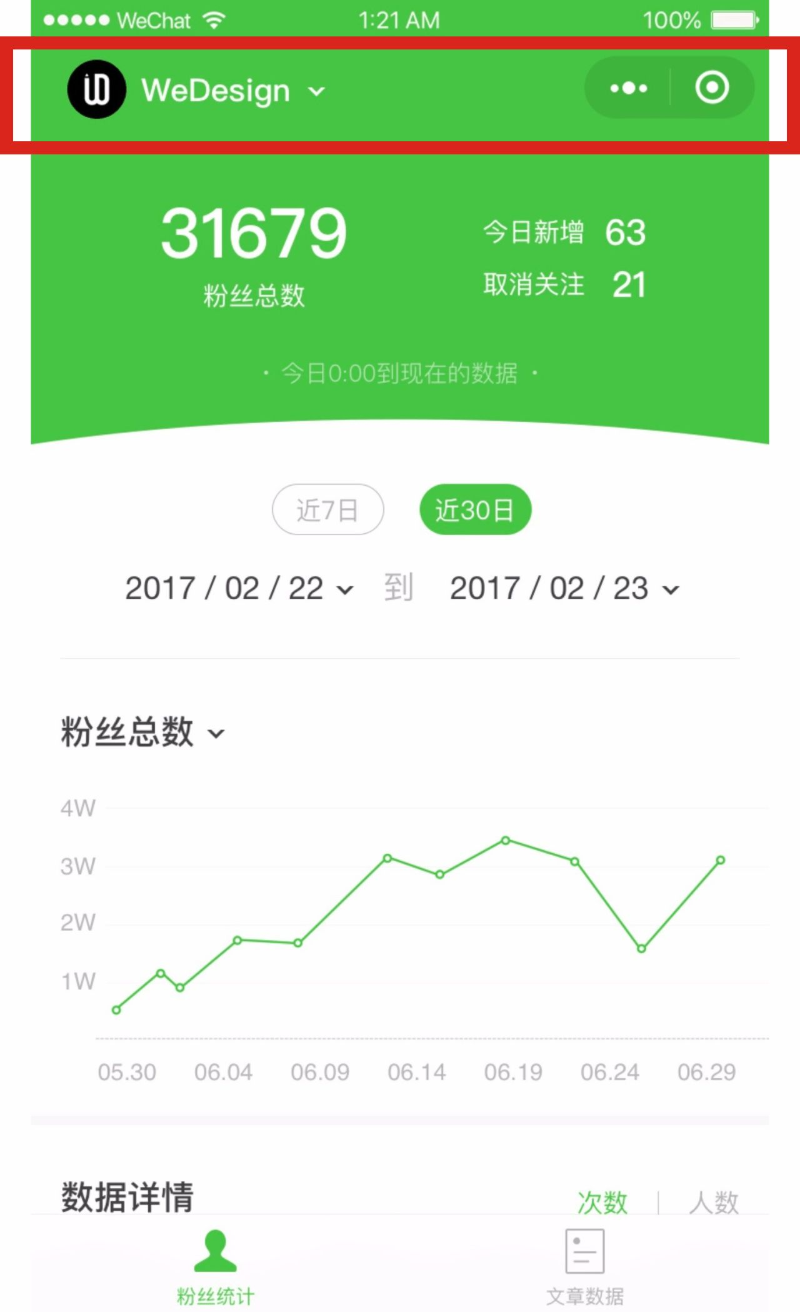
Task: Select the 近30日 range chip
Action: pyautogui.click(x=475, y=511)
